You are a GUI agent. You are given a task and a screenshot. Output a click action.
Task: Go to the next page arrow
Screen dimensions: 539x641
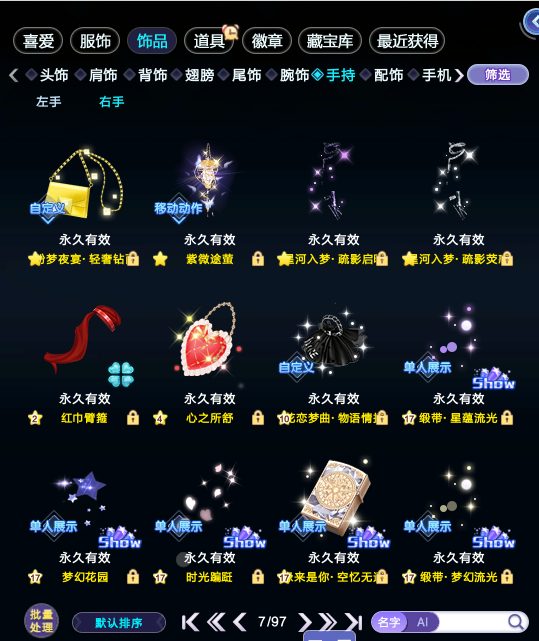point(304,622)
